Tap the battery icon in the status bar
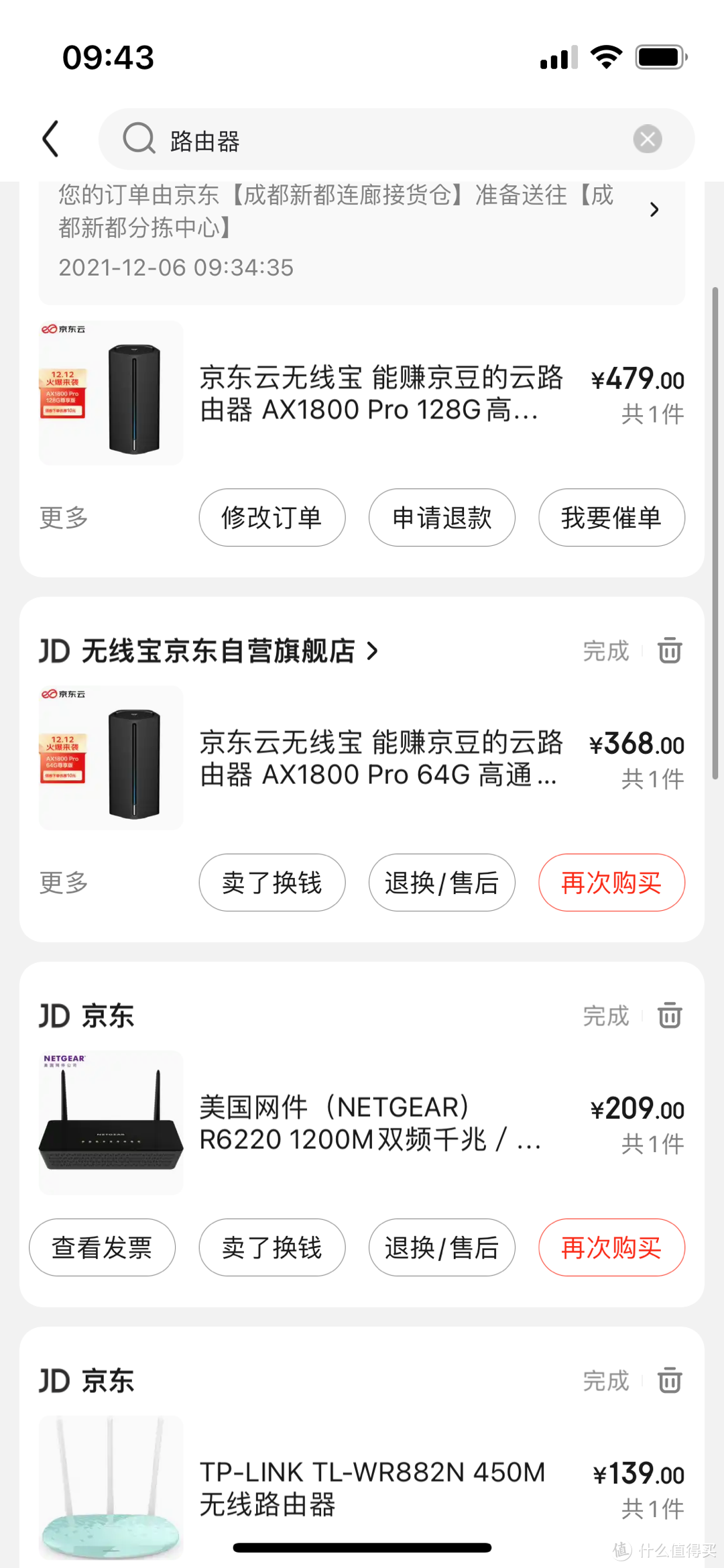The height and width of the screenshot is (1568, 724). (x=660, y=58)
